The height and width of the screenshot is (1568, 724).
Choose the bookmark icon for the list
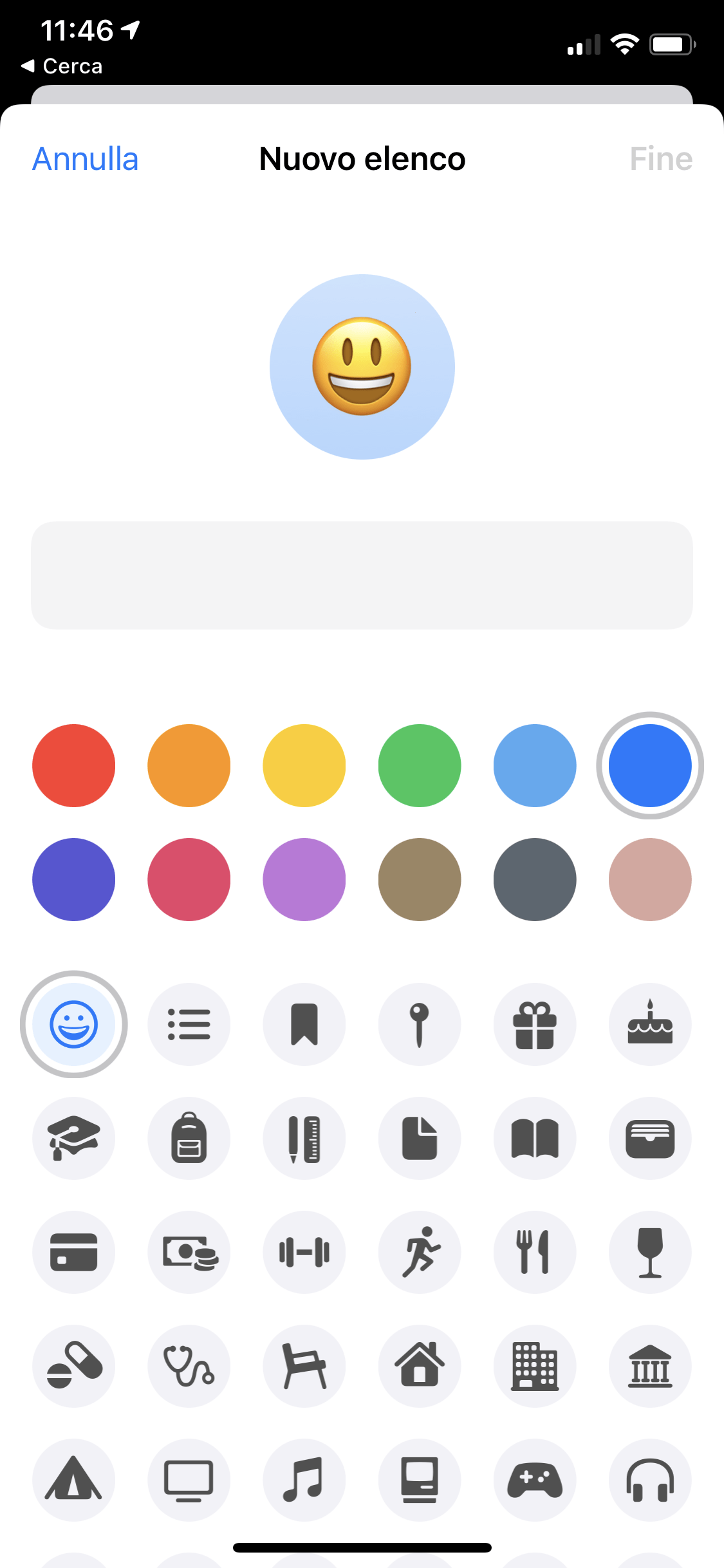pyautogui.click(x=304, y=1024)
